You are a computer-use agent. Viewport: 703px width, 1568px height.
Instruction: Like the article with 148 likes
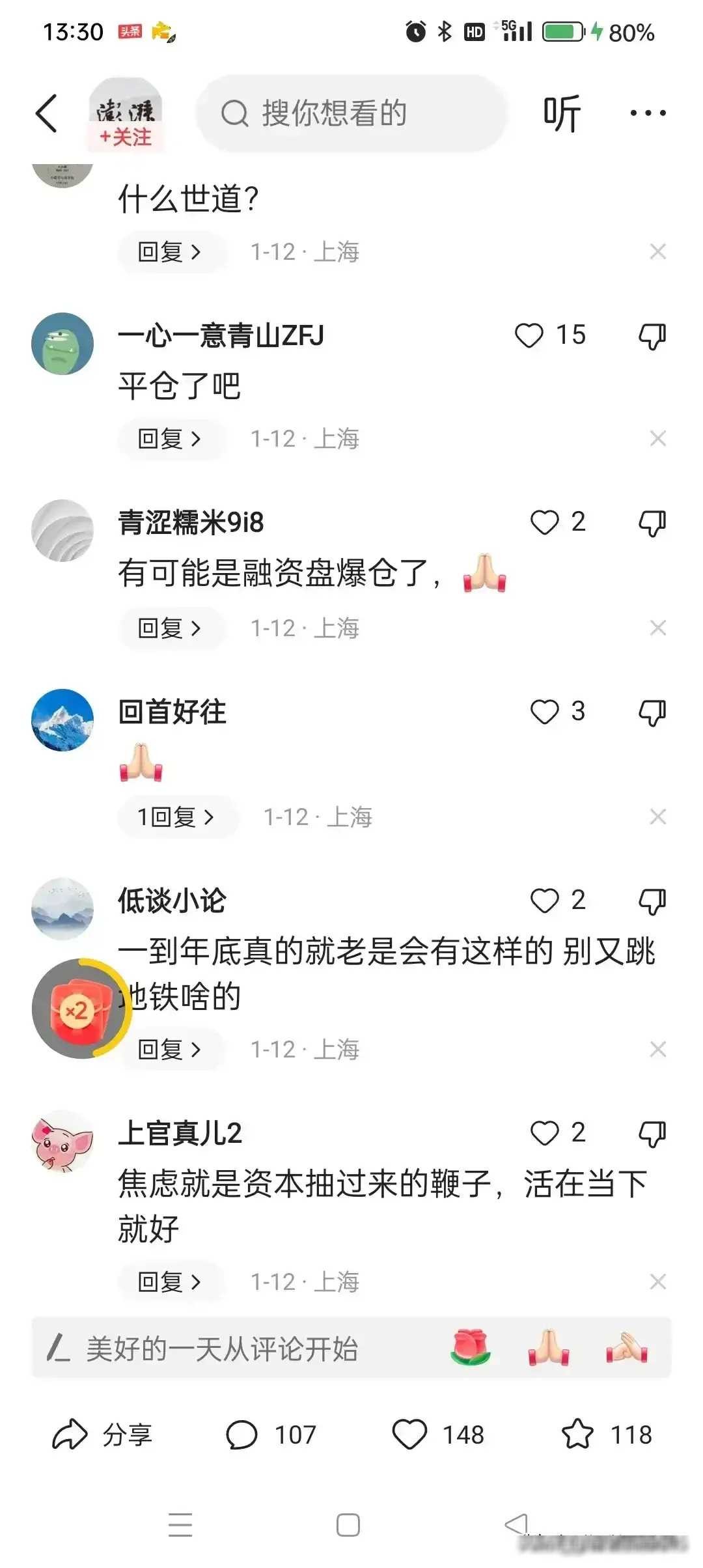(x=410, y=1435)
